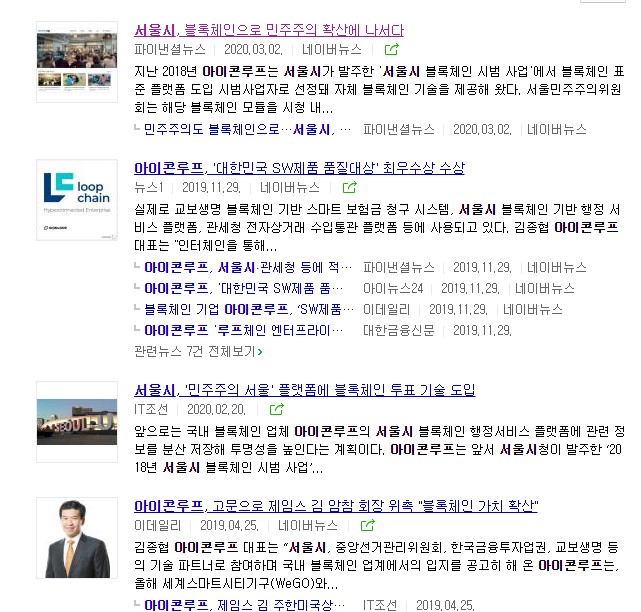Open related article '아이콘루프, 서울시·관세청 등에 적…'
The height and width of the screenshot is (612, 641).
click(x=247, y=267)
